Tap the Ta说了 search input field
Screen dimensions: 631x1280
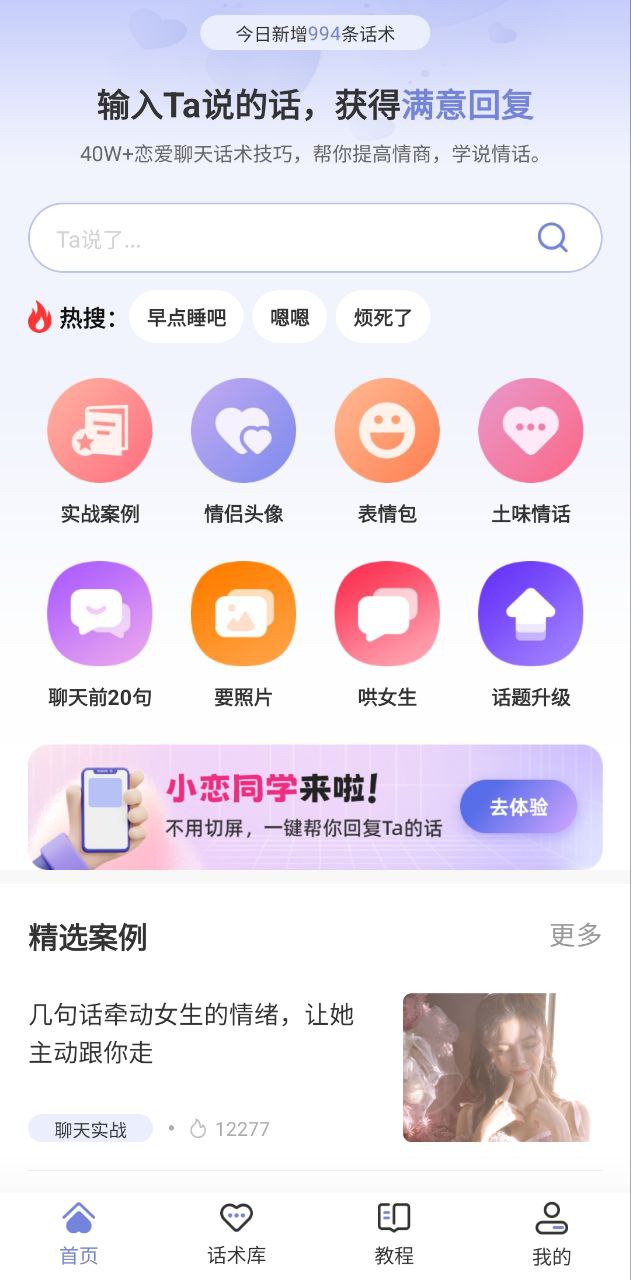click(280, 239)
